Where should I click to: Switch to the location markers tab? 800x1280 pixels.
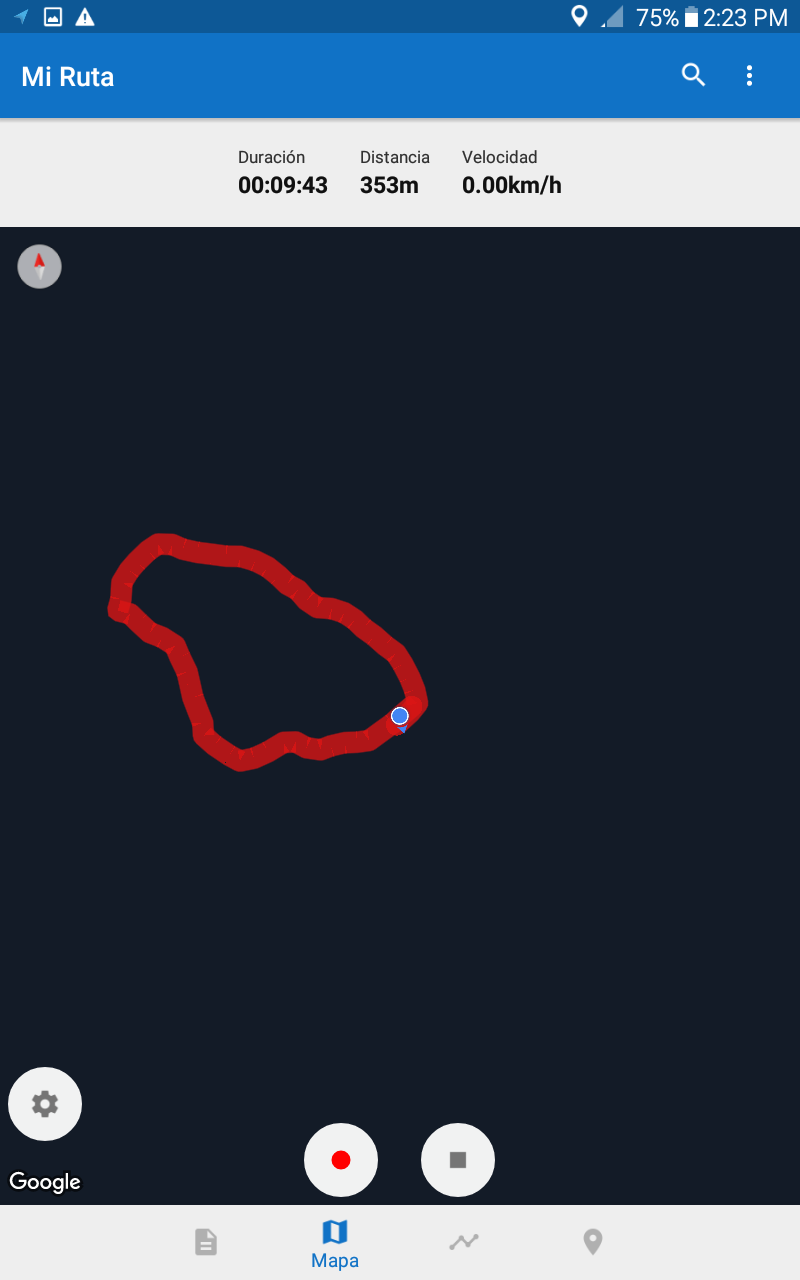pyautogui.click(x=593, y=1242)
